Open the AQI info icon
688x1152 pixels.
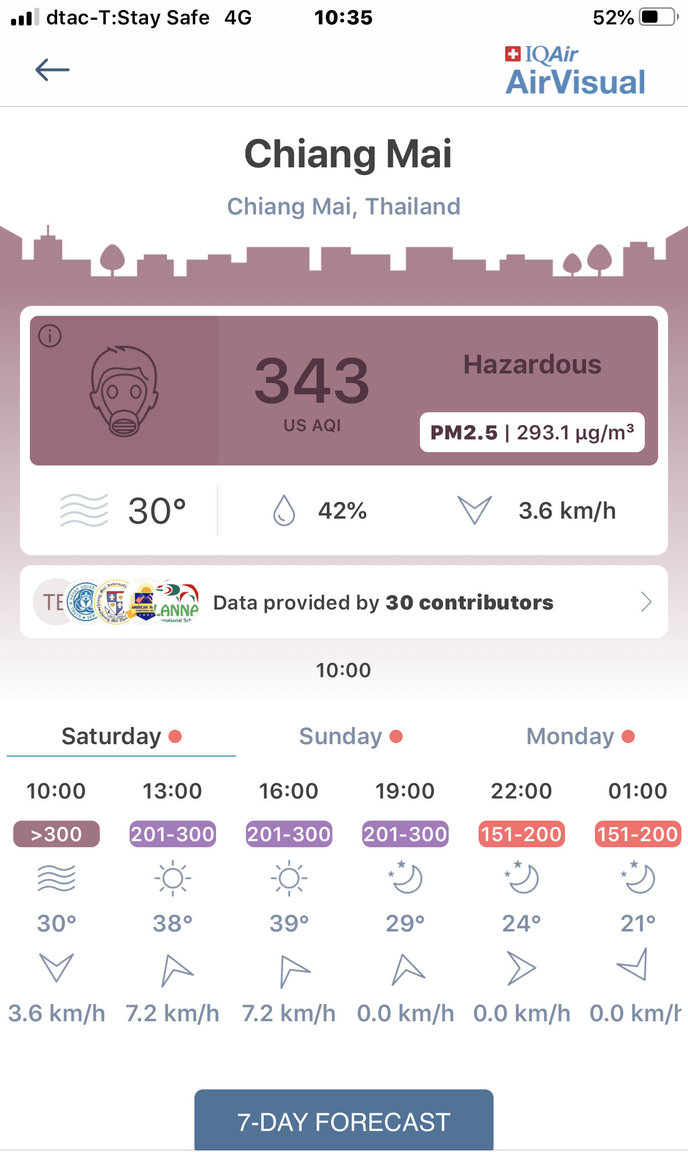click(49, 336)
